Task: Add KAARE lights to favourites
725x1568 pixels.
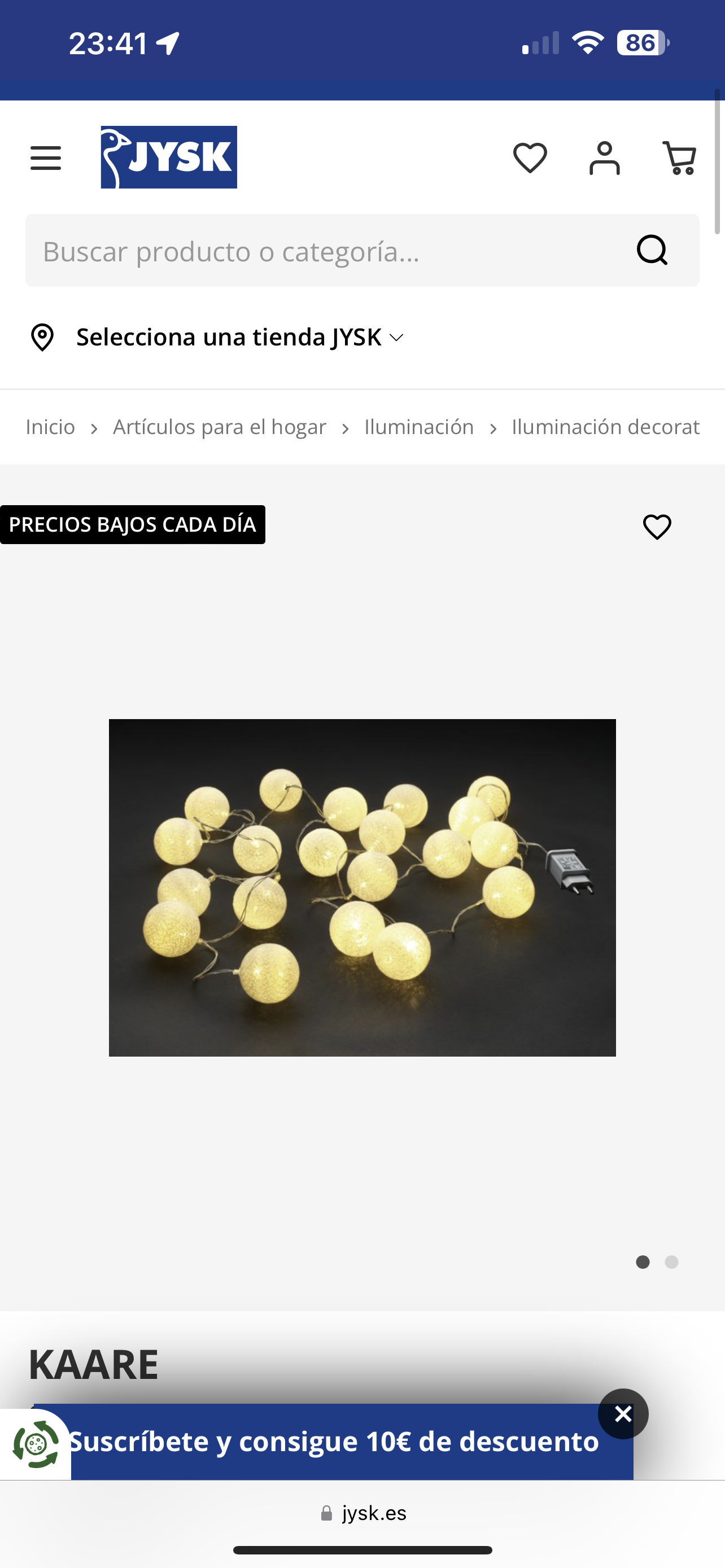Action: 657,527
